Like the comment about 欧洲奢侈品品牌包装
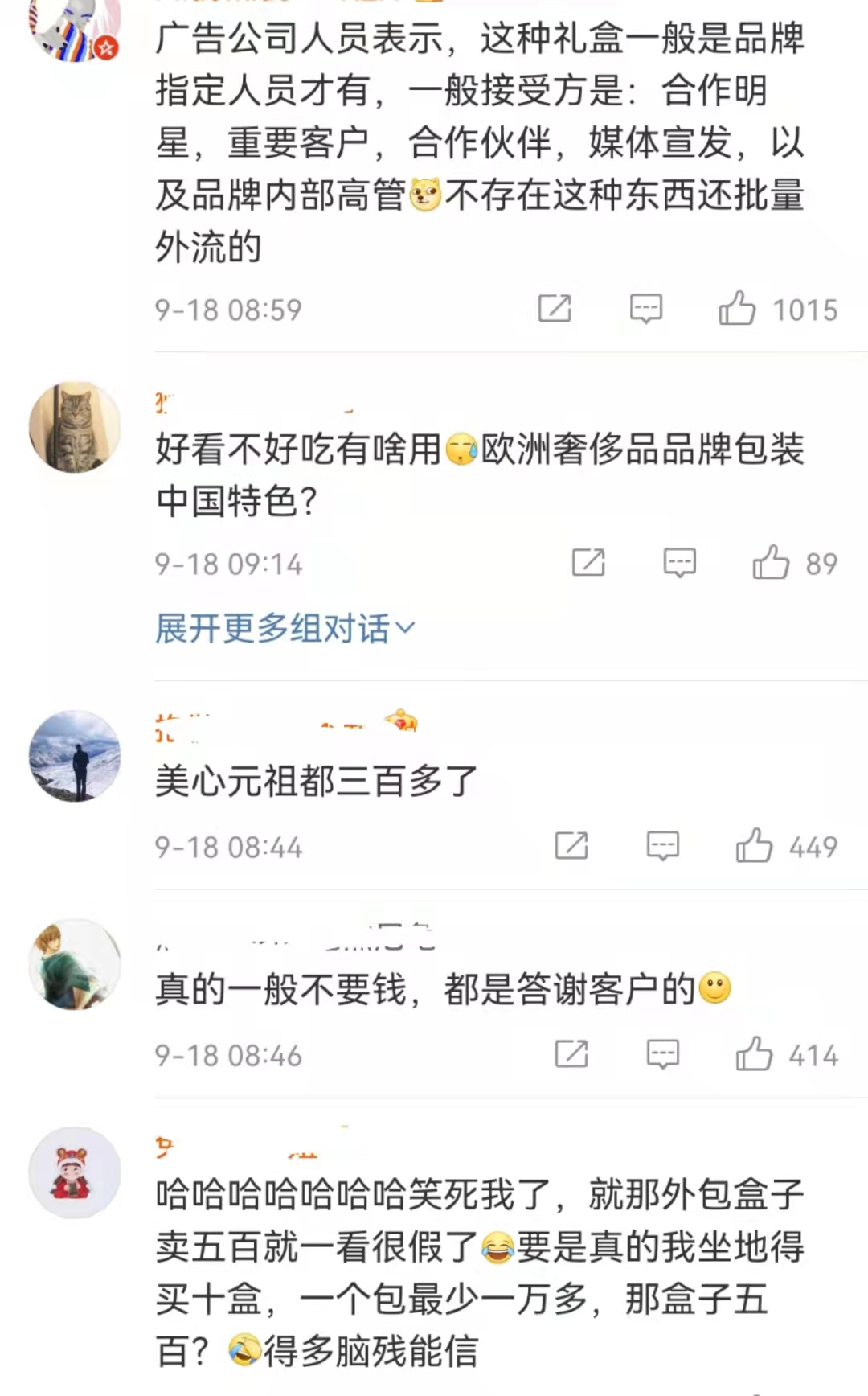This screenshot has height=1396, width=868. point(770,563)
